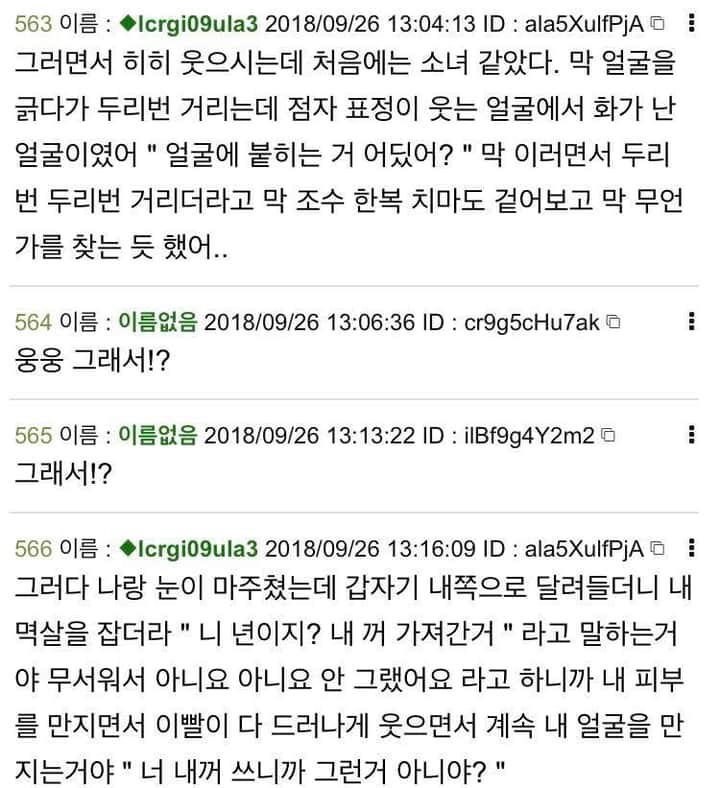The height and width of the screenshot is (788, 720).
Task: Open the overflow menu on post 566
Action: coord(691,548)
